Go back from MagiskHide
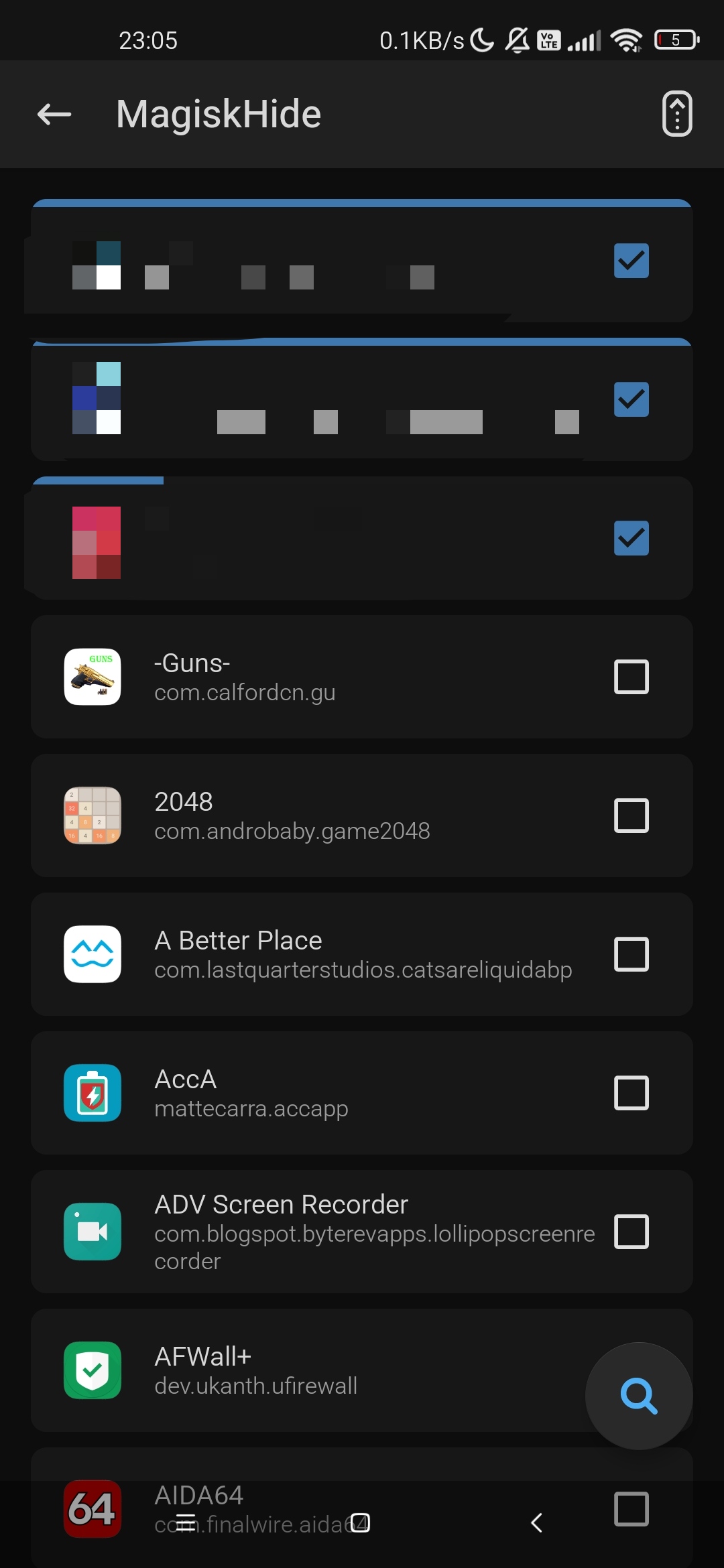The width and height of the screenshot is (724, 1568). point(54,114)
